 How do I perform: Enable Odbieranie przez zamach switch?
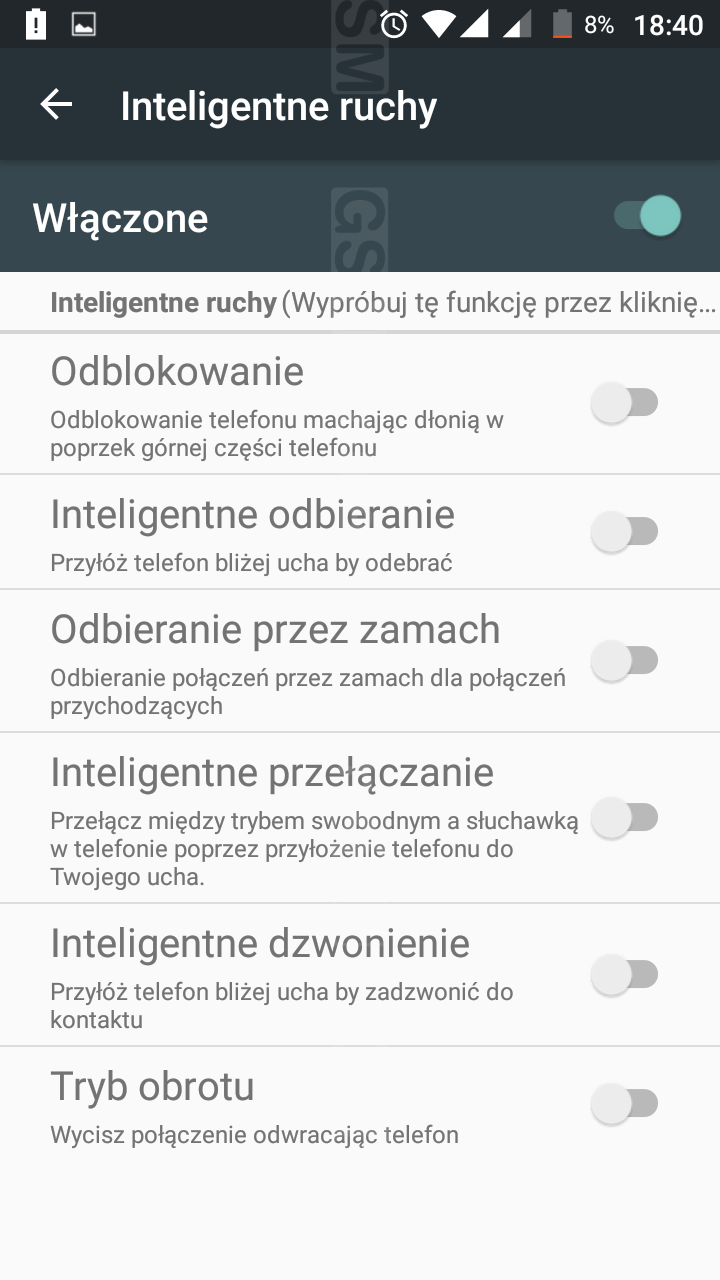(x=625, y=660)
